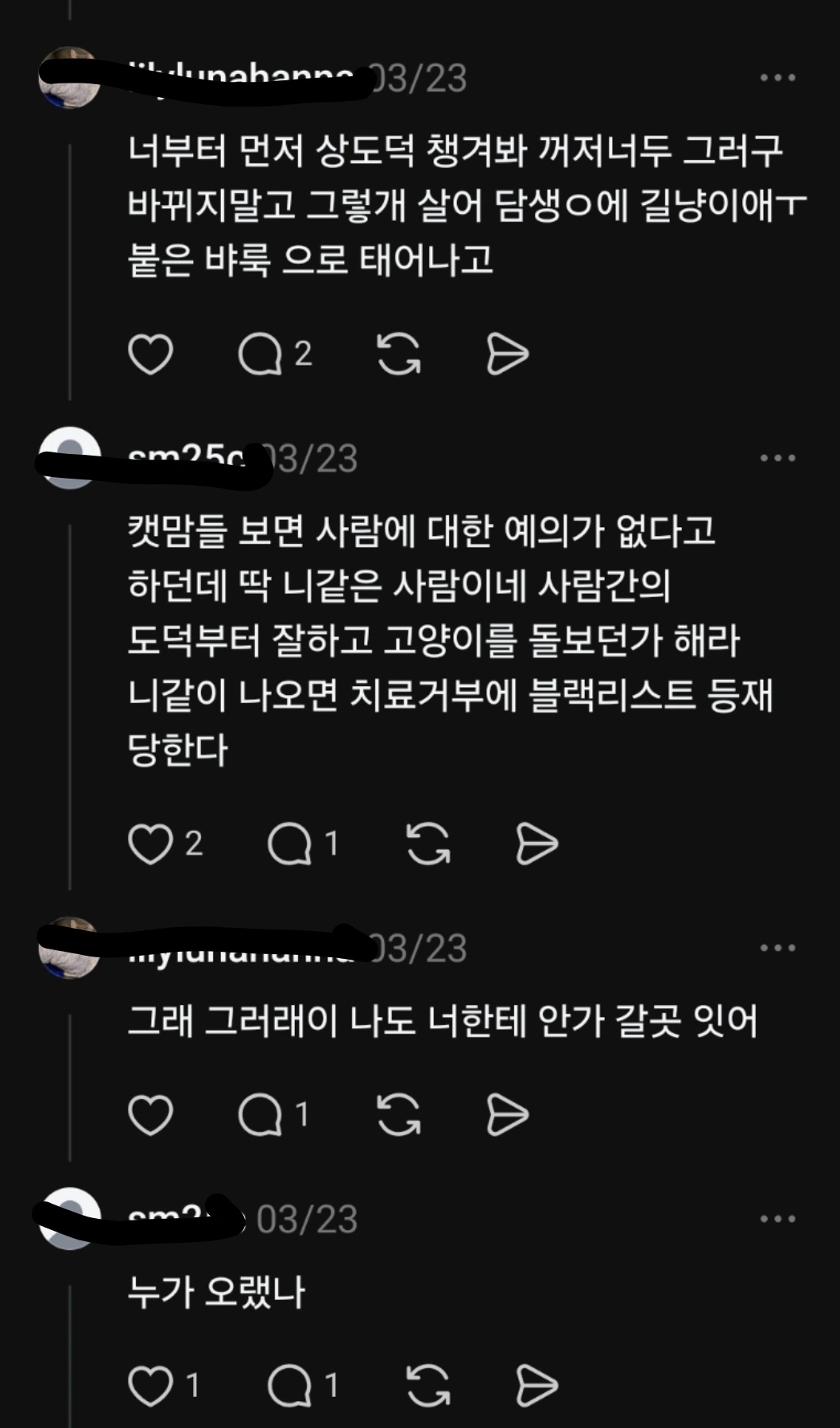Like the comment 그래 그러래이 나도 너한테
The image size is (840, 1428).
(x=150, y=1116)
